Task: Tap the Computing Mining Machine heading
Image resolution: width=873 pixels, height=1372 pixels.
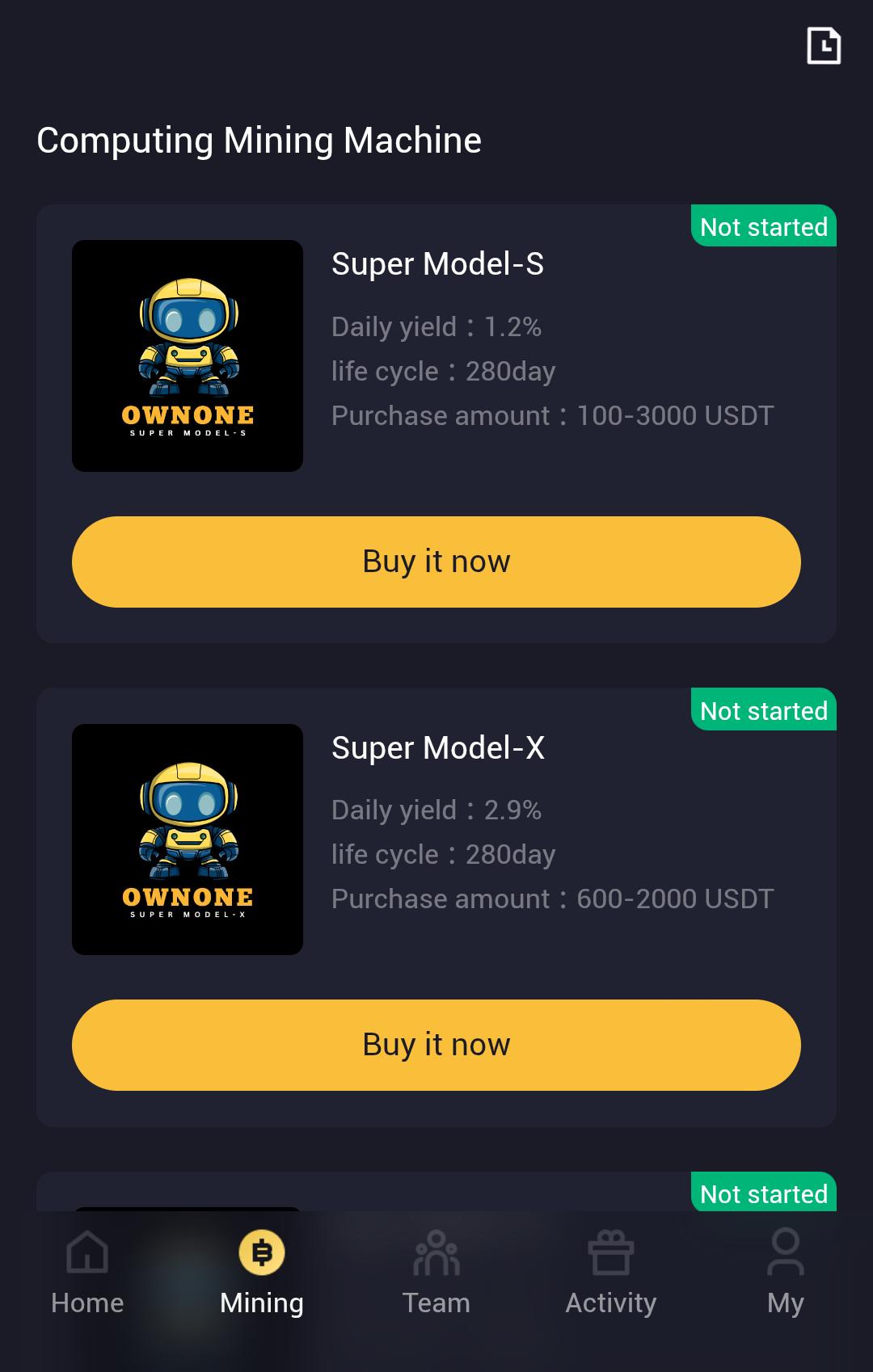Action: pos(259,140)
